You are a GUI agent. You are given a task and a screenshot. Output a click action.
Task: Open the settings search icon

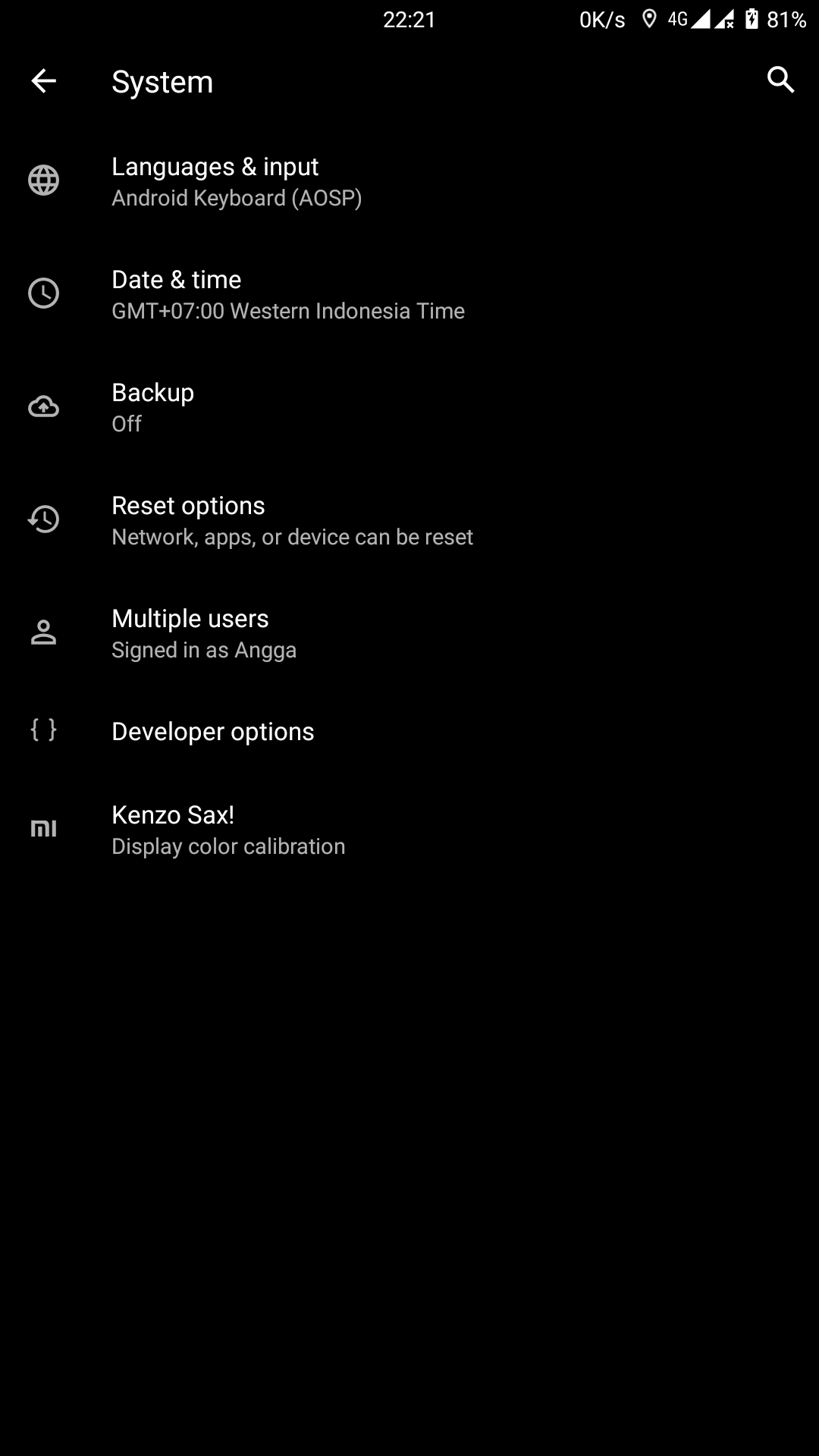pos(780,80)
